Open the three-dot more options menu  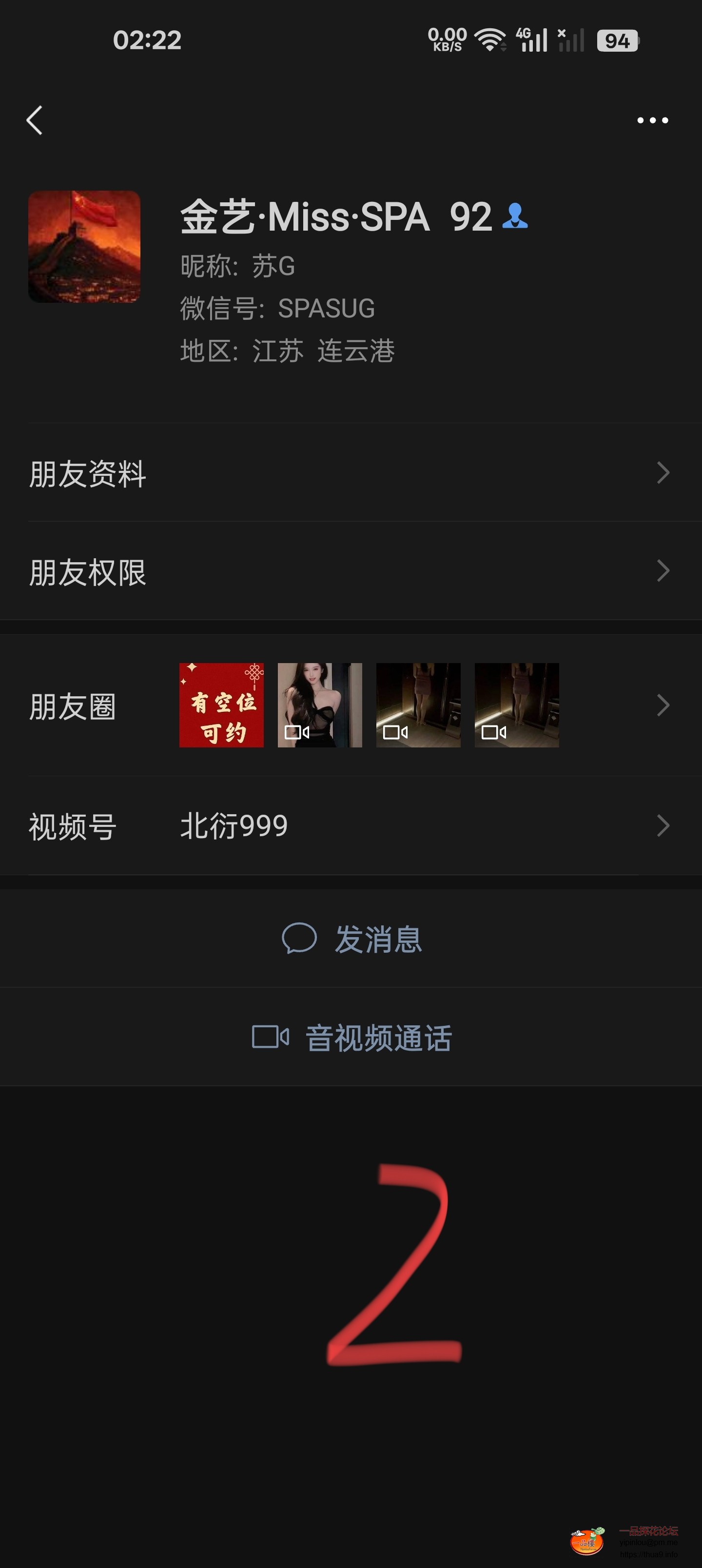(652, 120)
